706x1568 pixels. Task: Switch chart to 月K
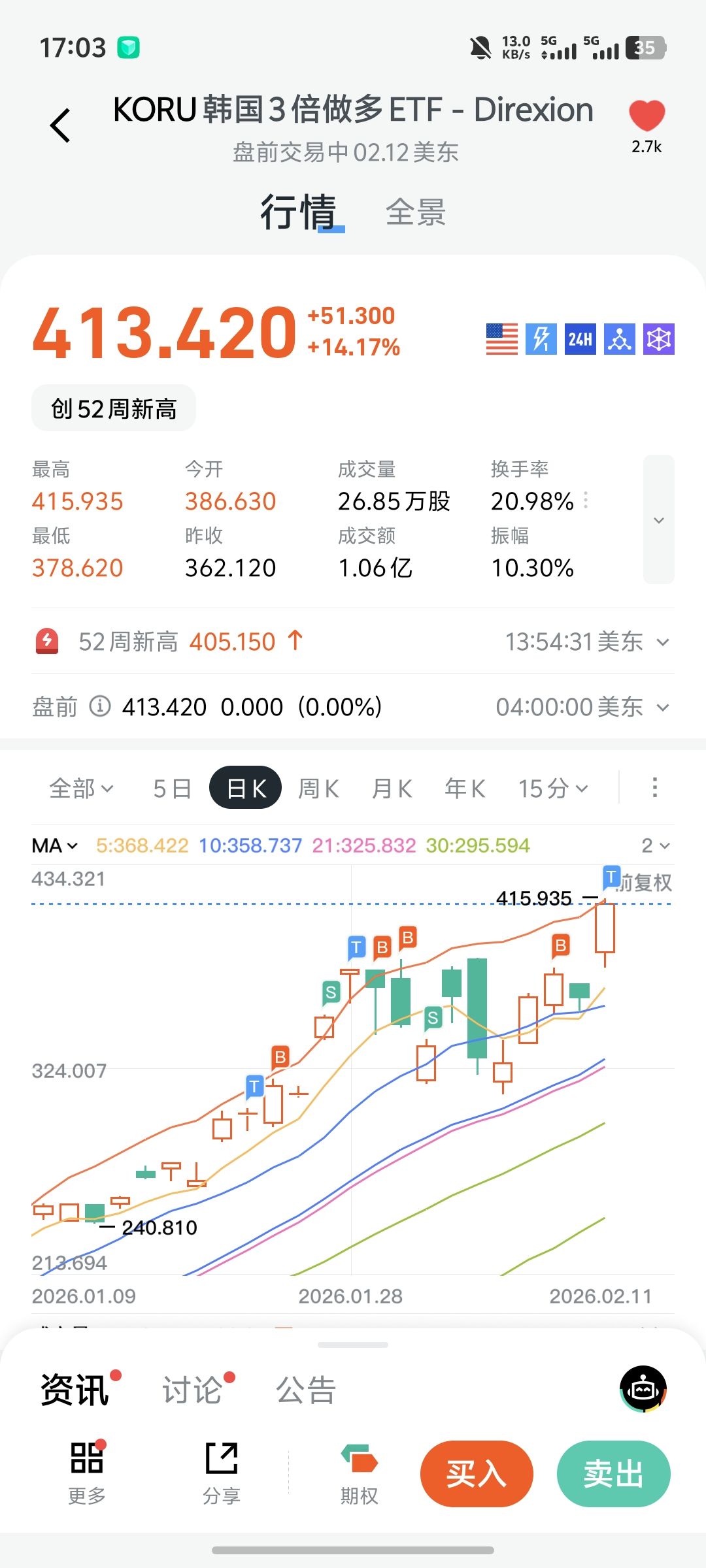(392, 789)
